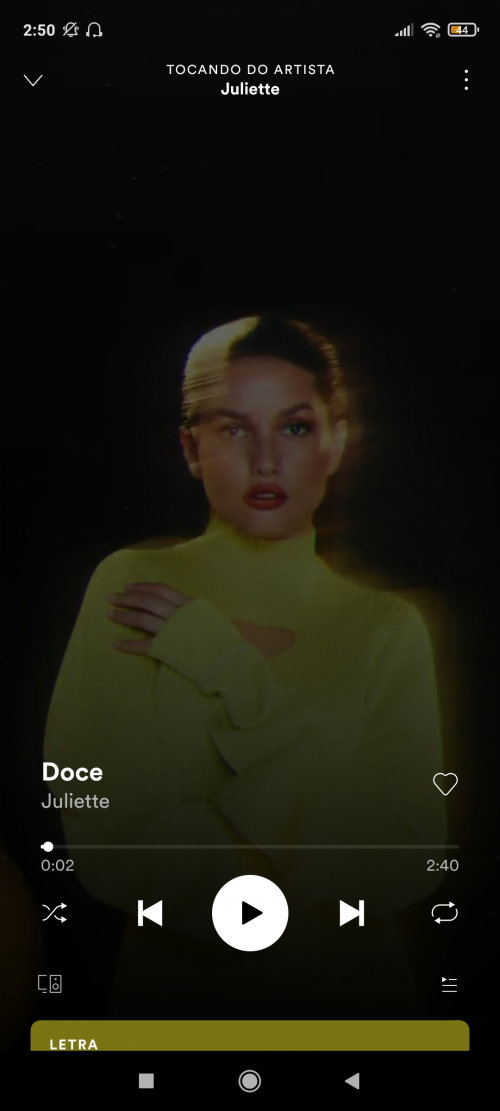Open the connect devices menu
500x1111 pixels.
[x=50, y=983]
